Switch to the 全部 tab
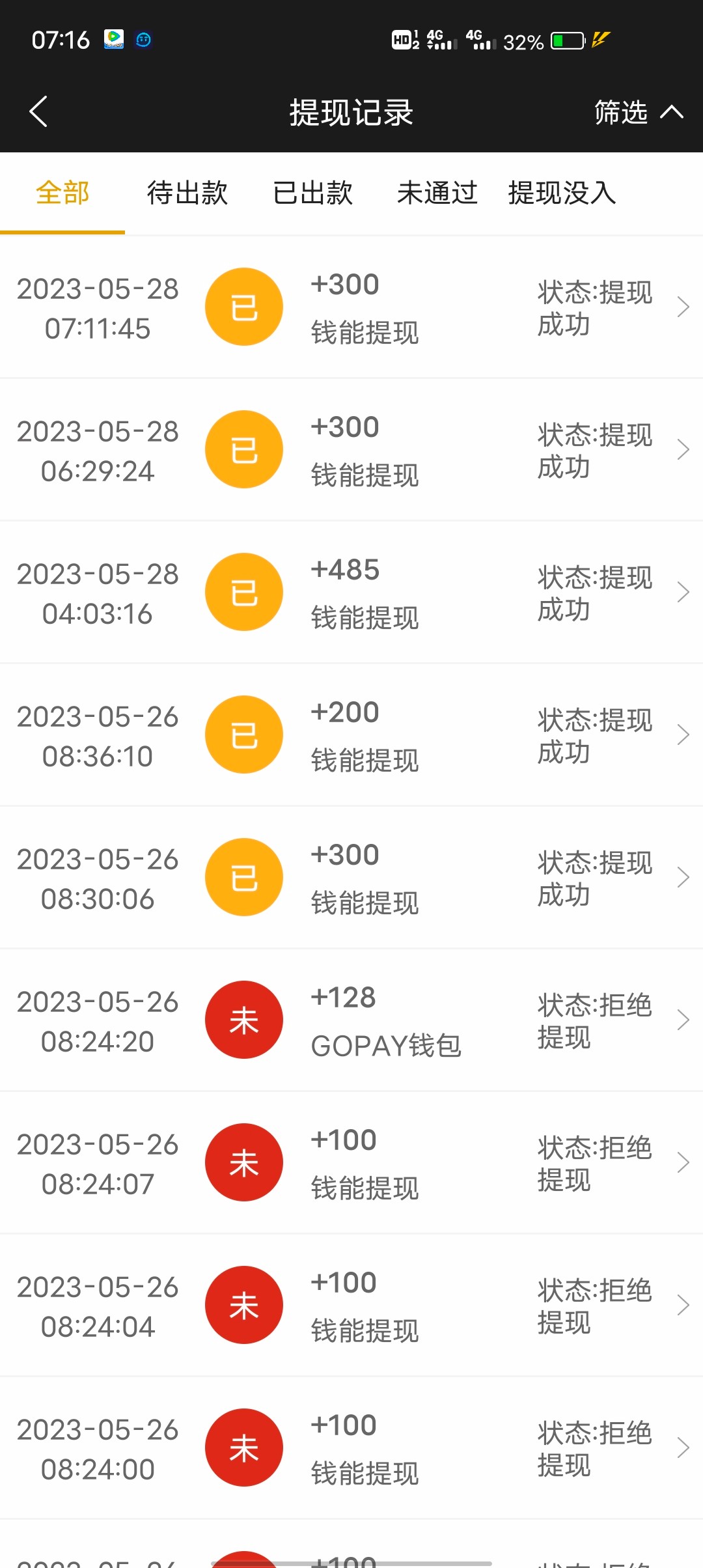 tap(62, 193)
